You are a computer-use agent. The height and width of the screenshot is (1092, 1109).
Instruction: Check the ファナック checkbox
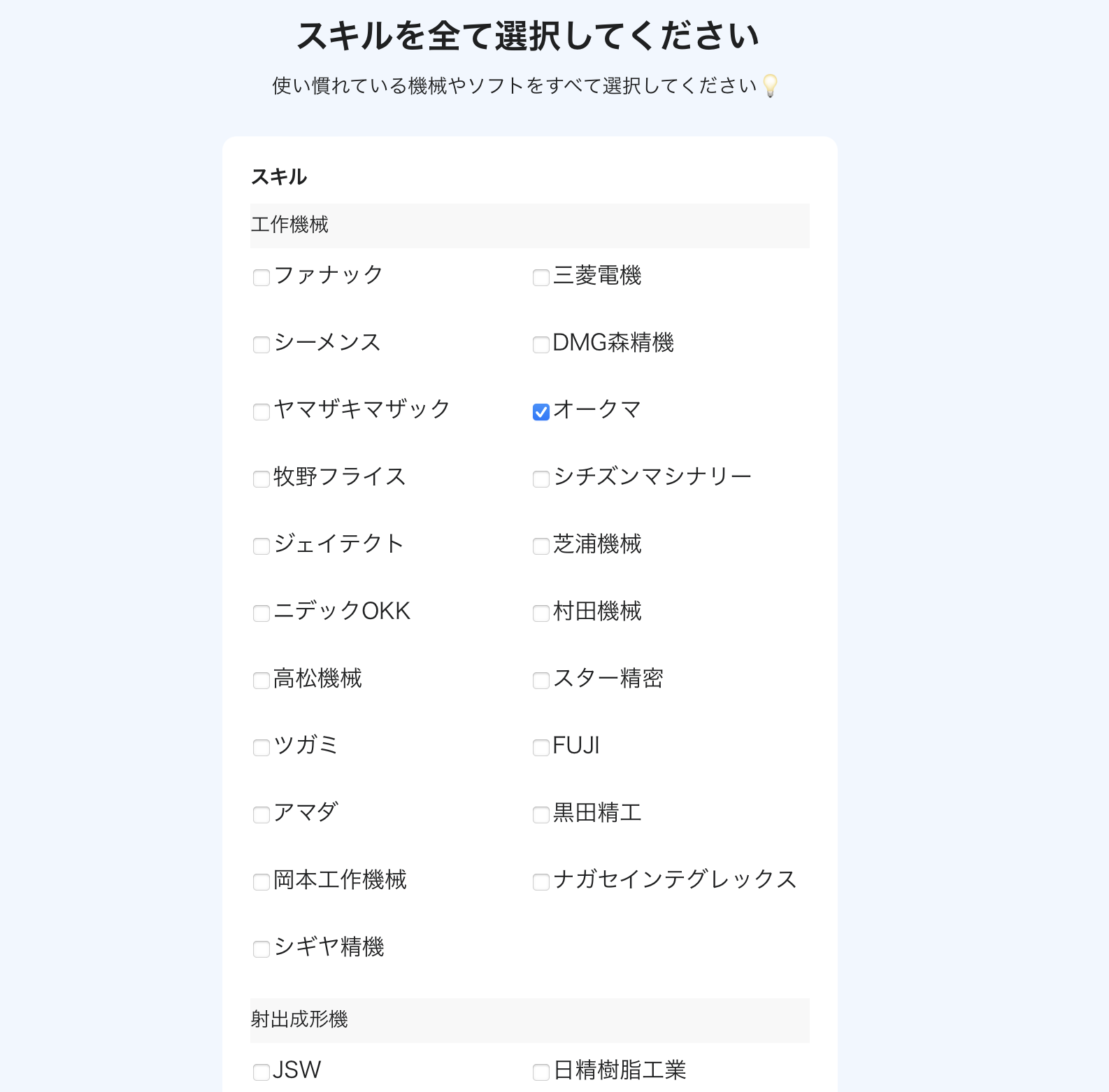tap(262, 278)
